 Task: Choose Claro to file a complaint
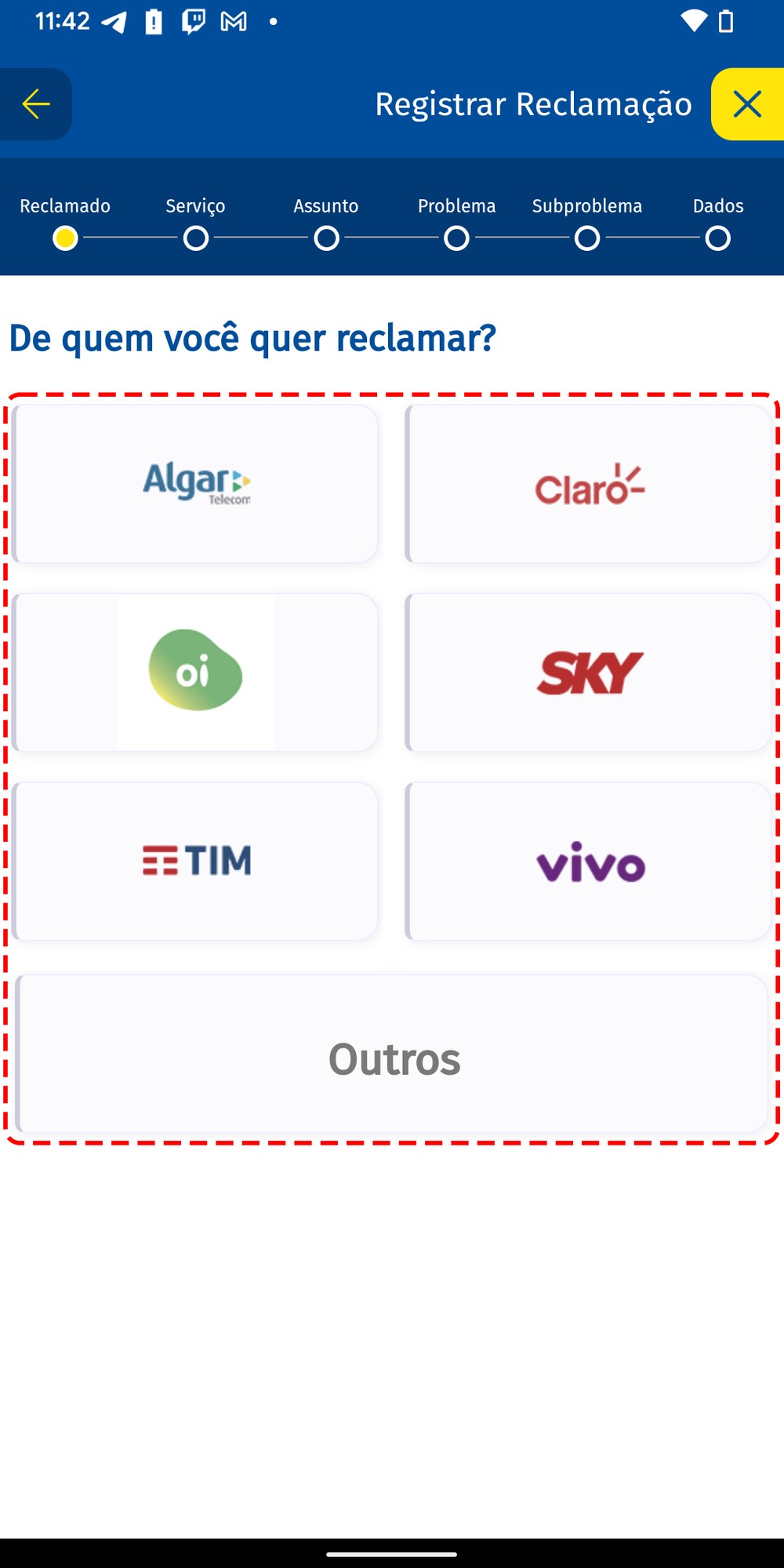589,484
